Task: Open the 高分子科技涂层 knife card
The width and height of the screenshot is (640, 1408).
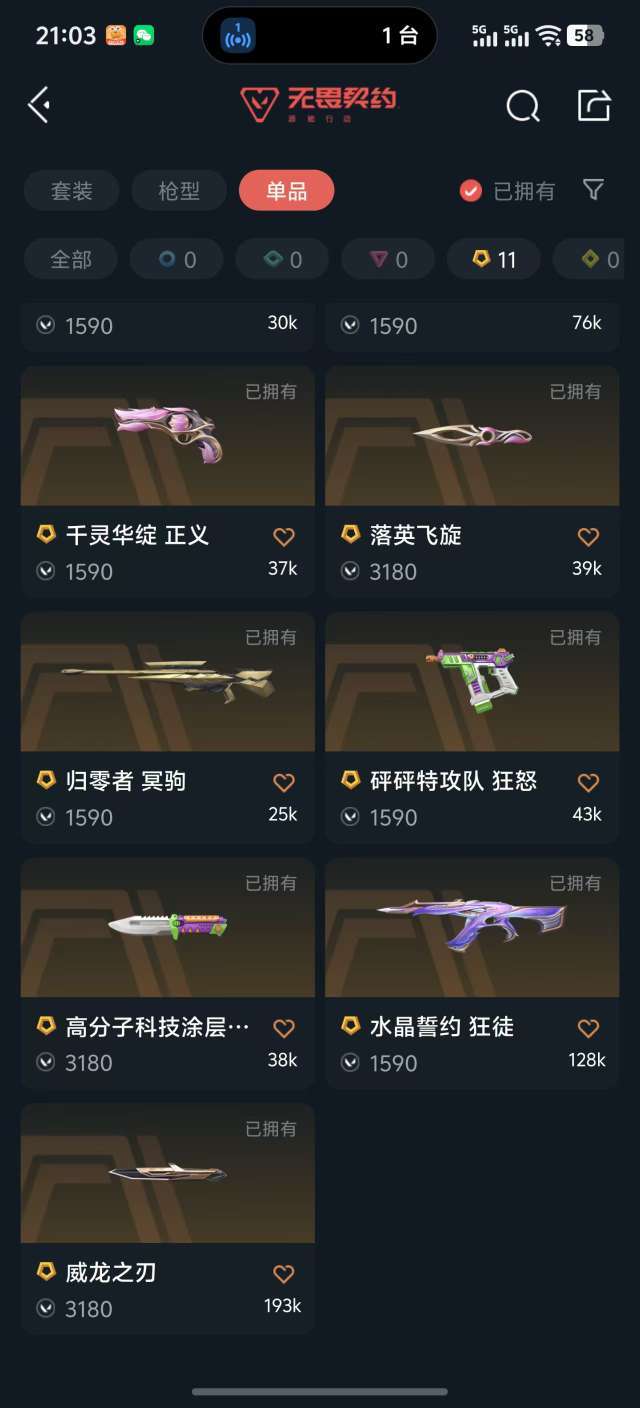Action: [x=168, y=974]
